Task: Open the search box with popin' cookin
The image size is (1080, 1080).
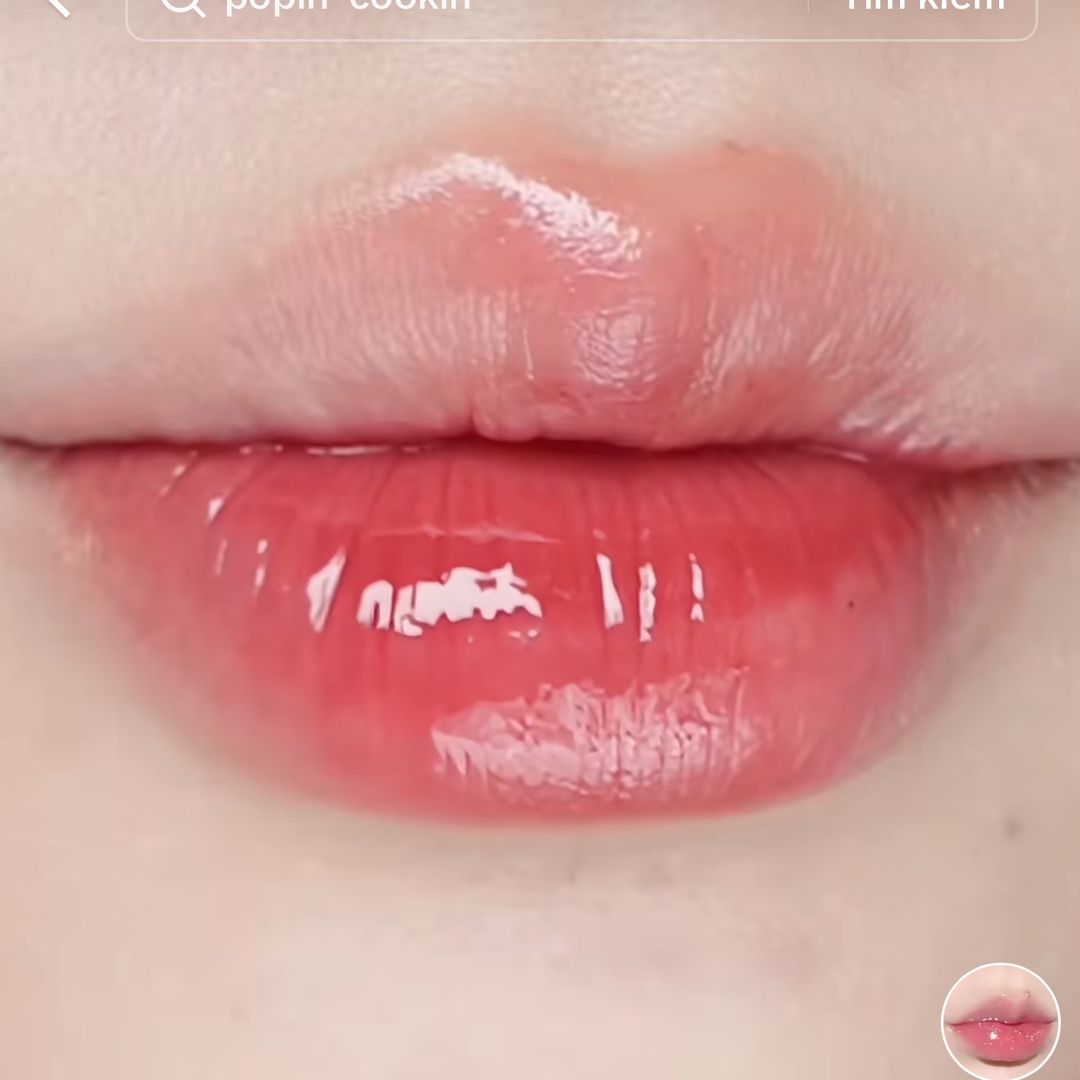Action: pos(450,8)
